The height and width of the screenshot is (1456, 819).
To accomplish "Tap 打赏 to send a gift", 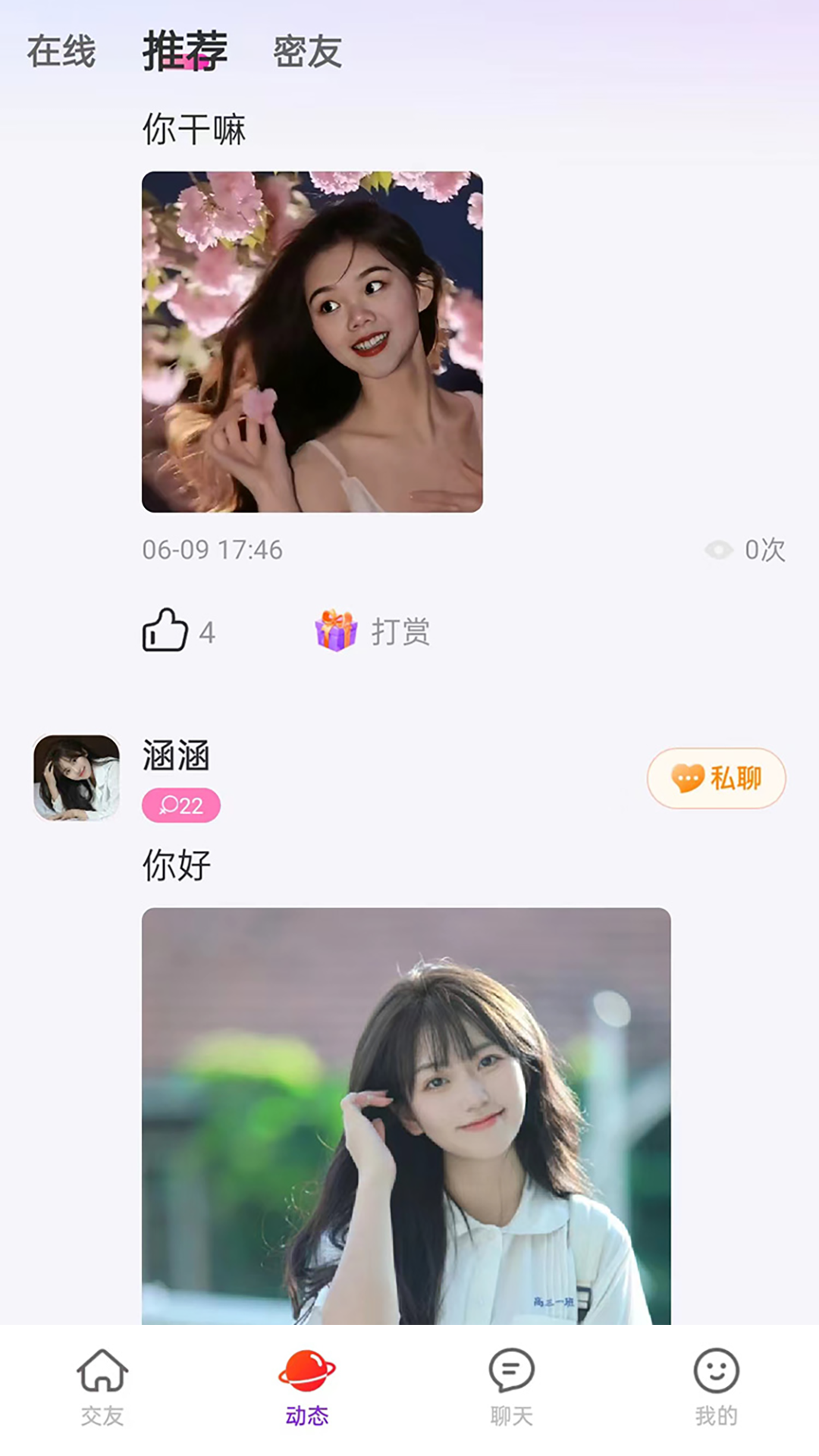I will click(373, 631).
